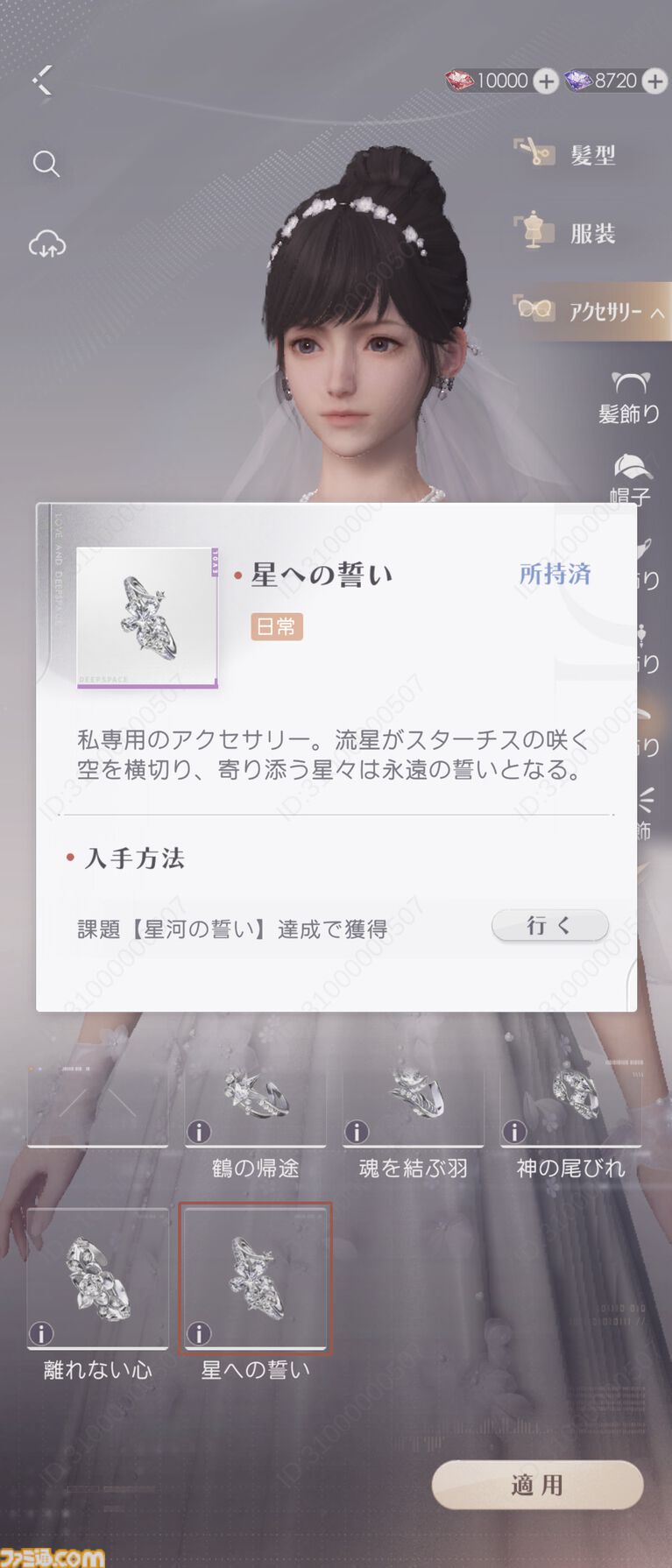Choose the empty accessory slot
This screenshot has width=672, height=1568.
point(97,1104)
